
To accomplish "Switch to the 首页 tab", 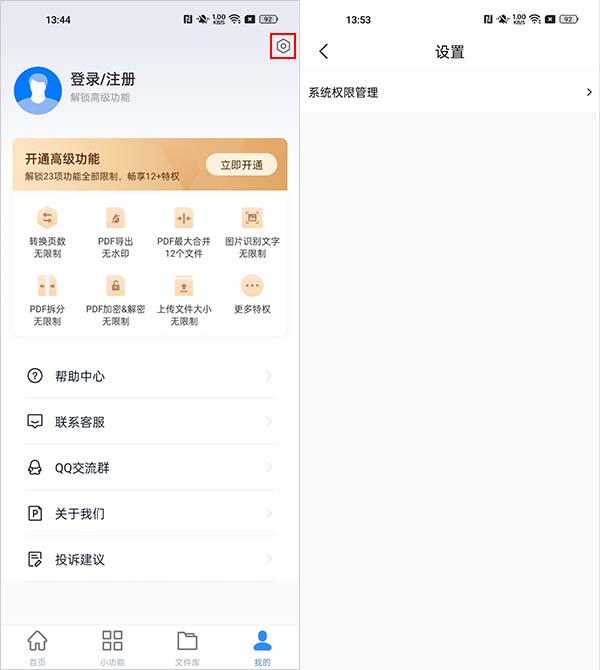I will 37,647.
